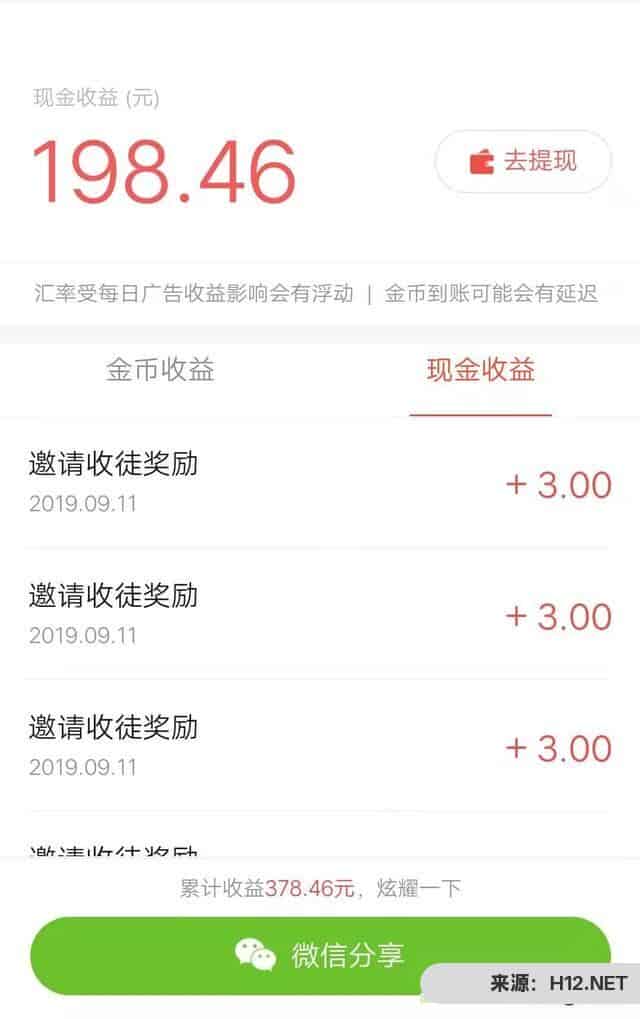The width and height of the screenshot is (640, 1019).
Task: Select the 现金收益 tab
Action: coord(480,371)
